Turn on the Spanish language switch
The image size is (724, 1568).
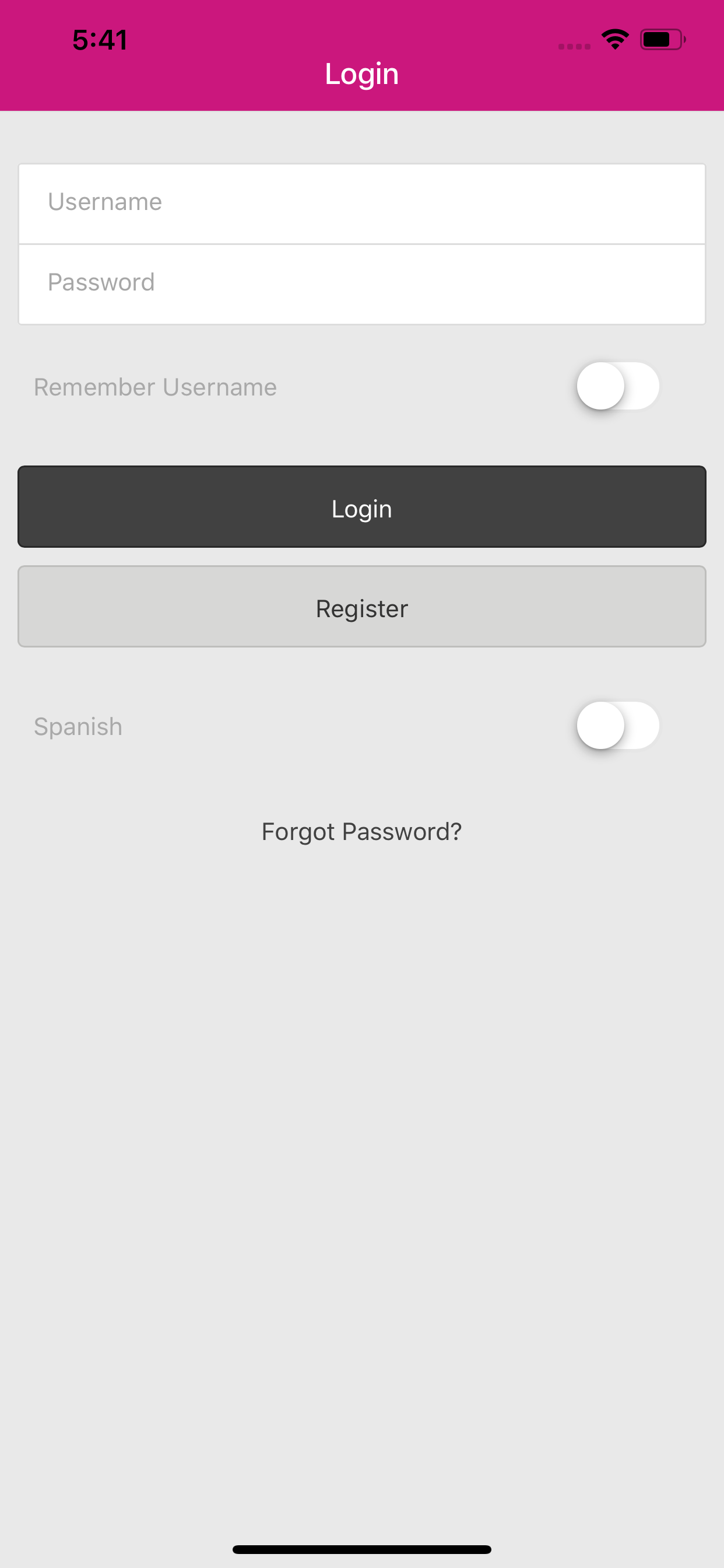pyautogui.click(x=617, y=726)
